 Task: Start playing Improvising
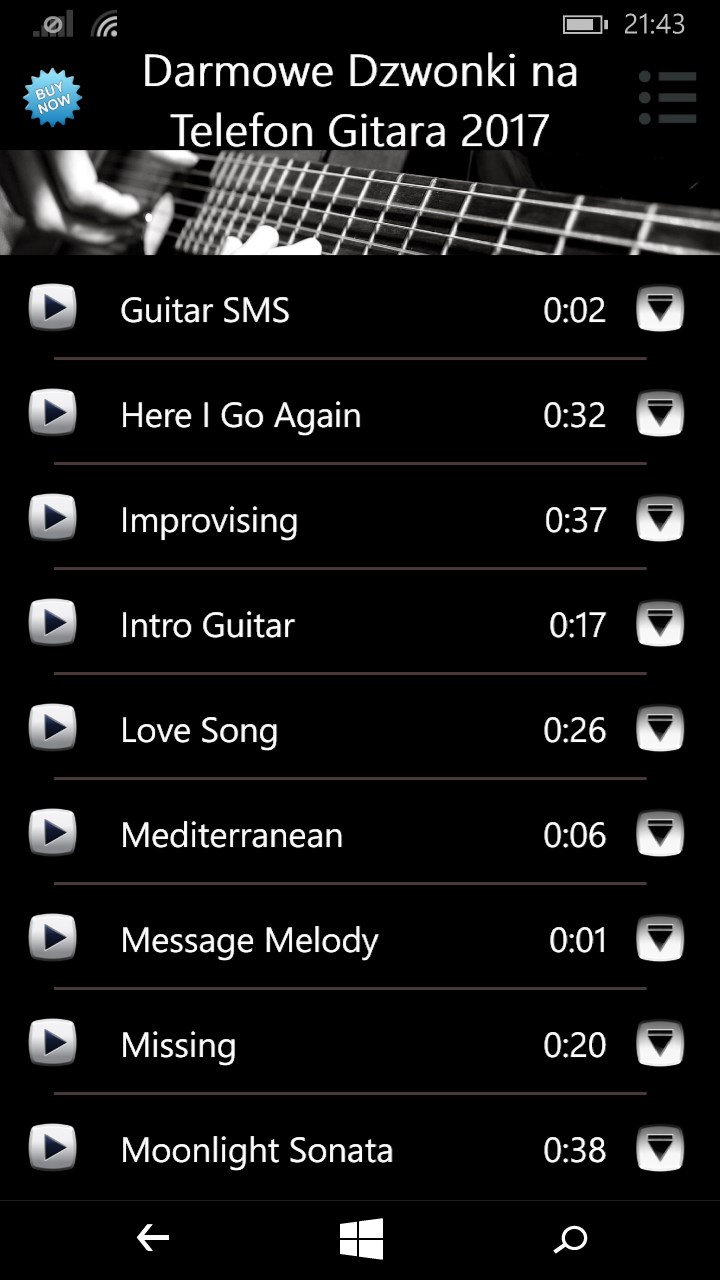pyautogui.click(x=53, y=519)
